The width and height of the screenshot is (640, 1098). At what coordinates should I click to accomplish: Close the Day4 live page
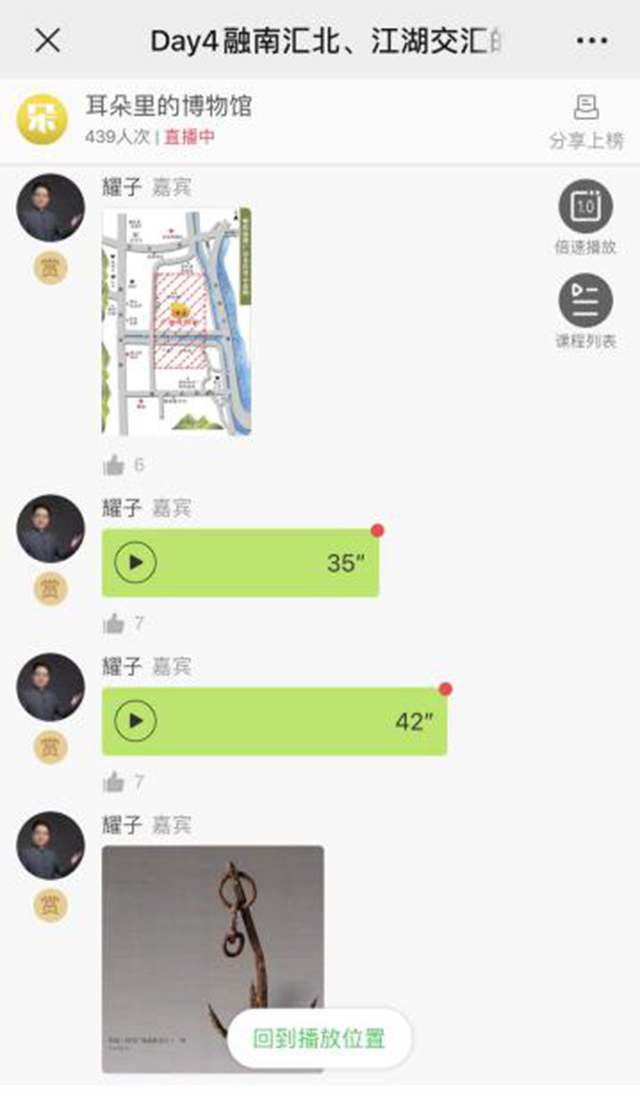47,40
